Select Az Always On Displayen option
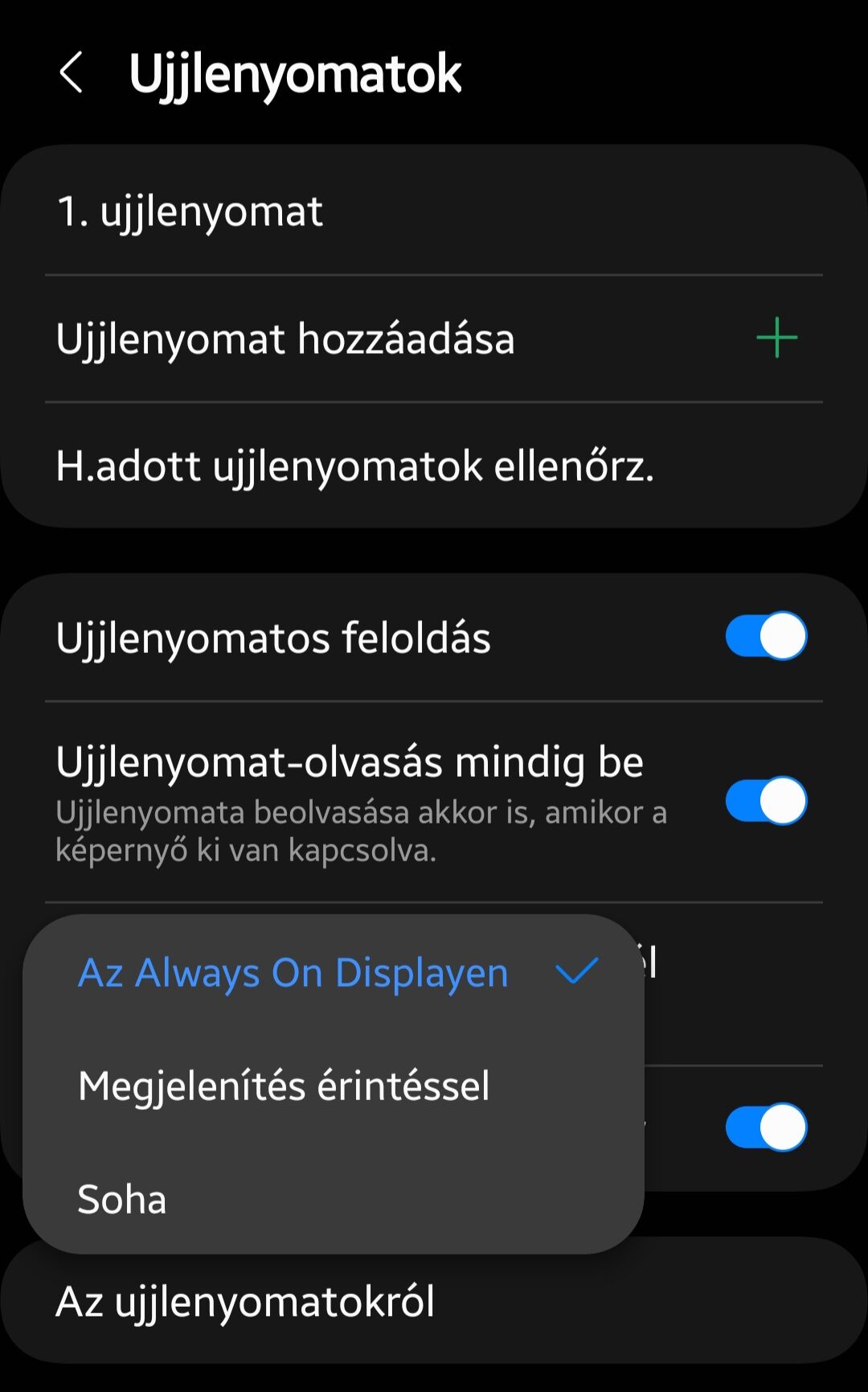 click(334, 972)
